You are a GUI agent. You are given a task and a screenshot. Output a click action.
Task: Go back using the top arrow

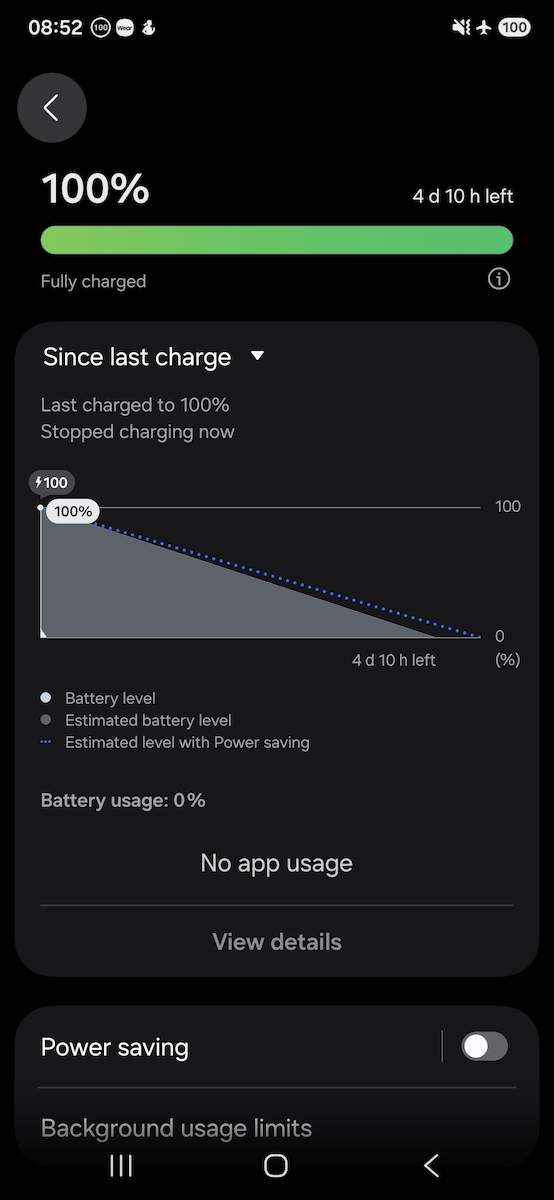[x=52, y=108]
